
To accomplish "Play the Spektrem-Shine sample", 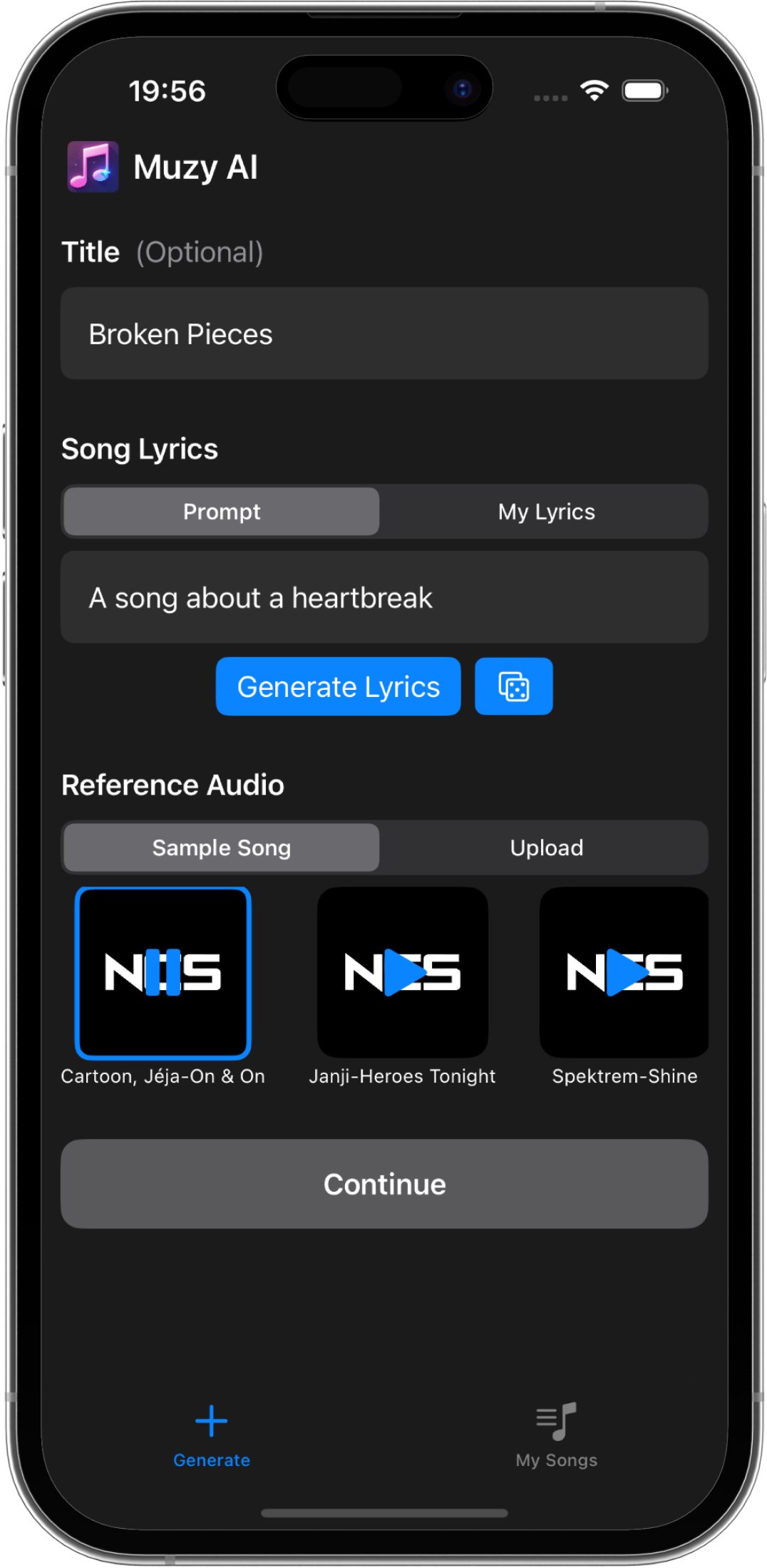I will pyautogui.click(x=624, y=972).
